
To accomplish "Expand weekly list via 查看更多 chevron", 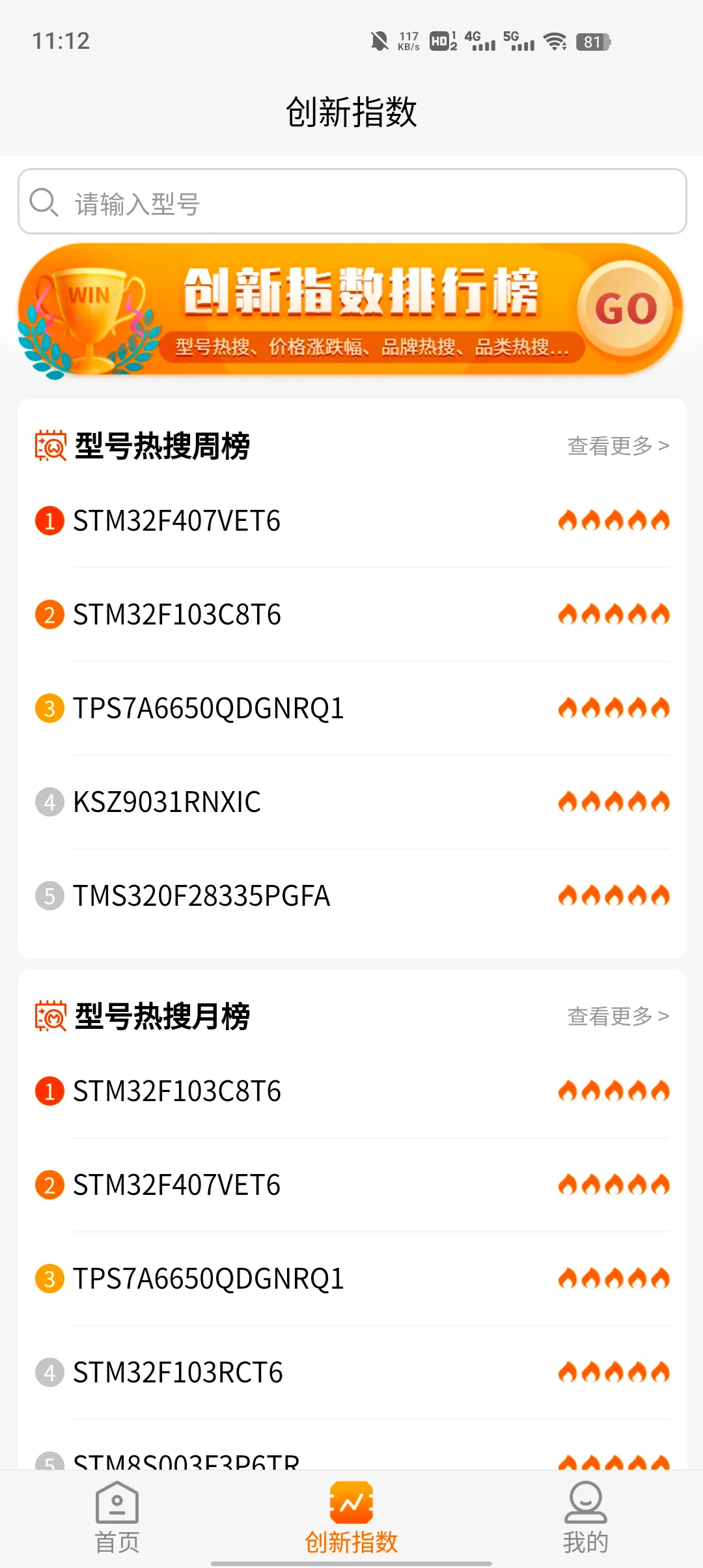I will (x=617, y=447).
